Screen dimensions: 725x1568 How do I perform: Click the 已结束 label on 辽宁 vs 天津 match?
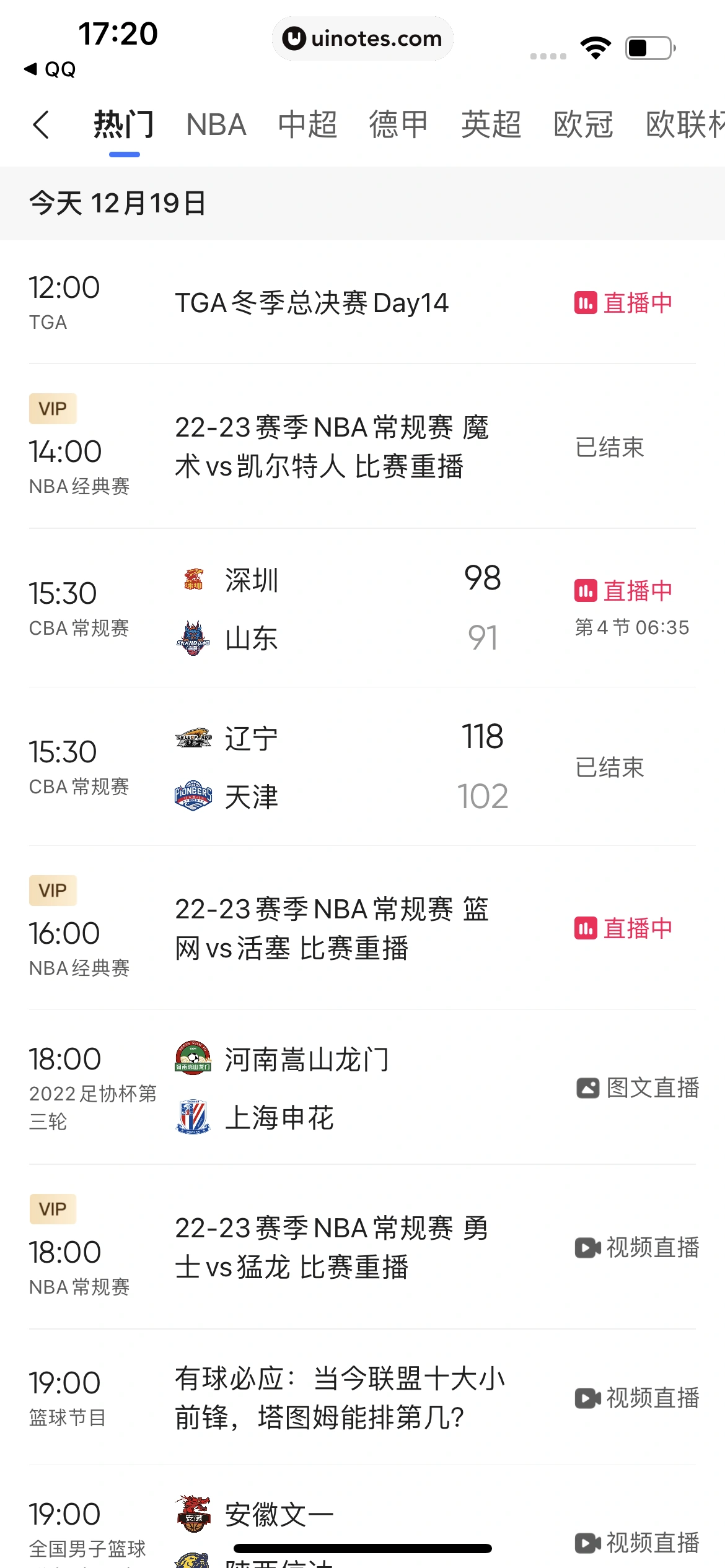[x=610, y=767]
